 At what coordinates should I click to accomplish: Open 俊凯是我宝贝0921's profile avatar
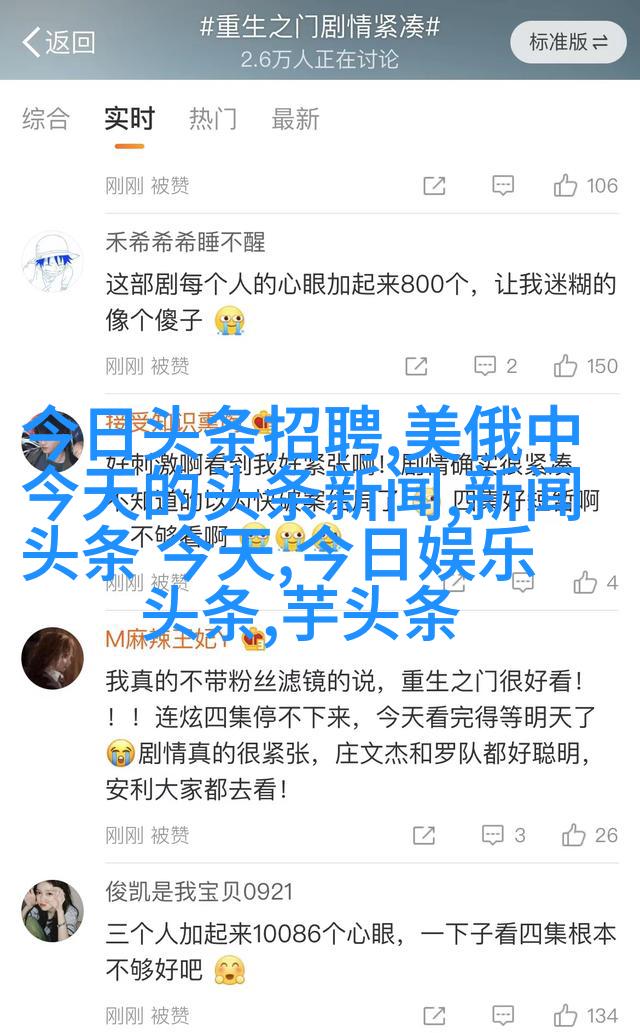[52, 911]
